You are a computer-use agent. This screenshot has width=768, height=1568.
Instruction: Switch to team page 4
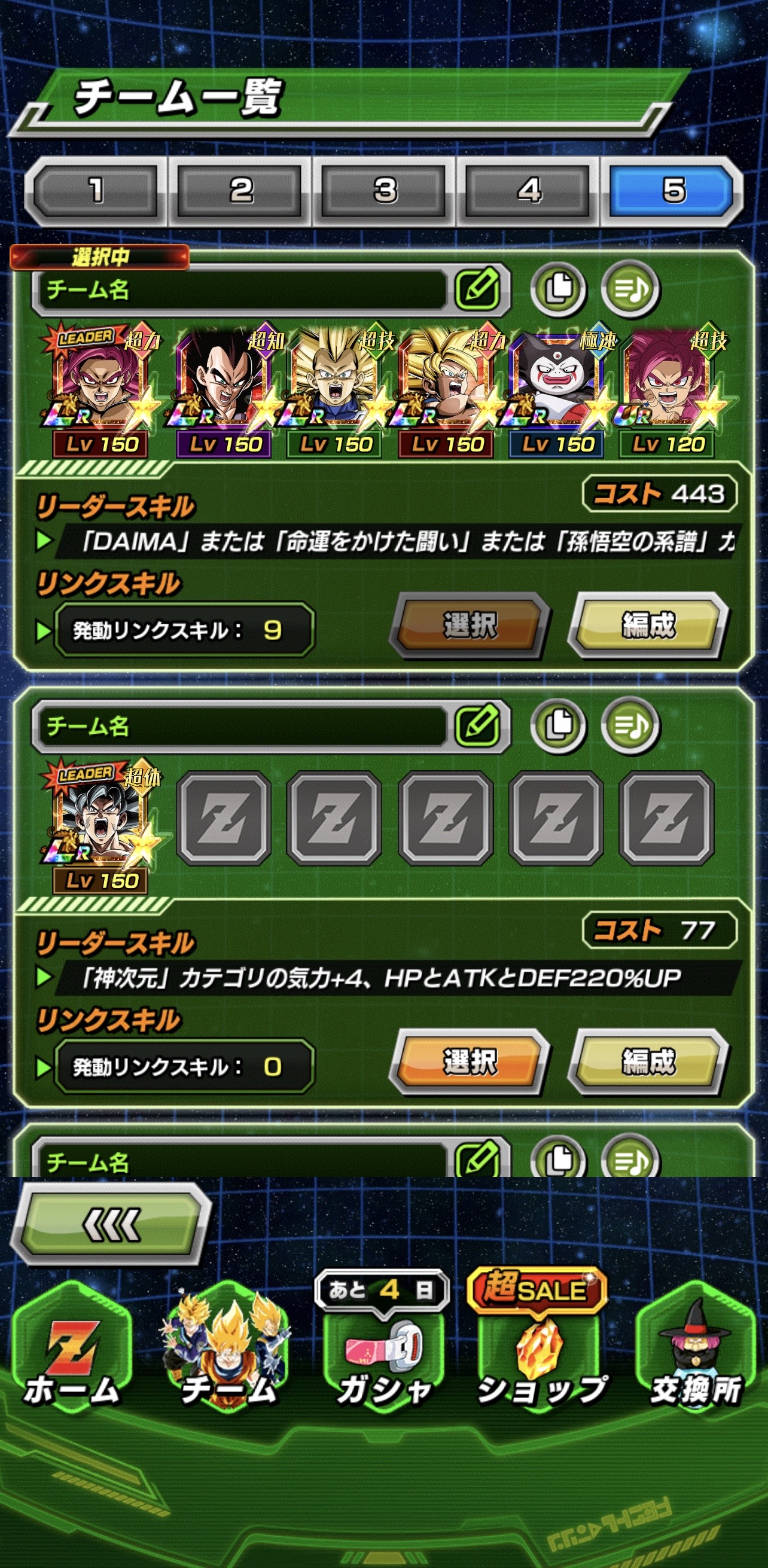point(529,191)
